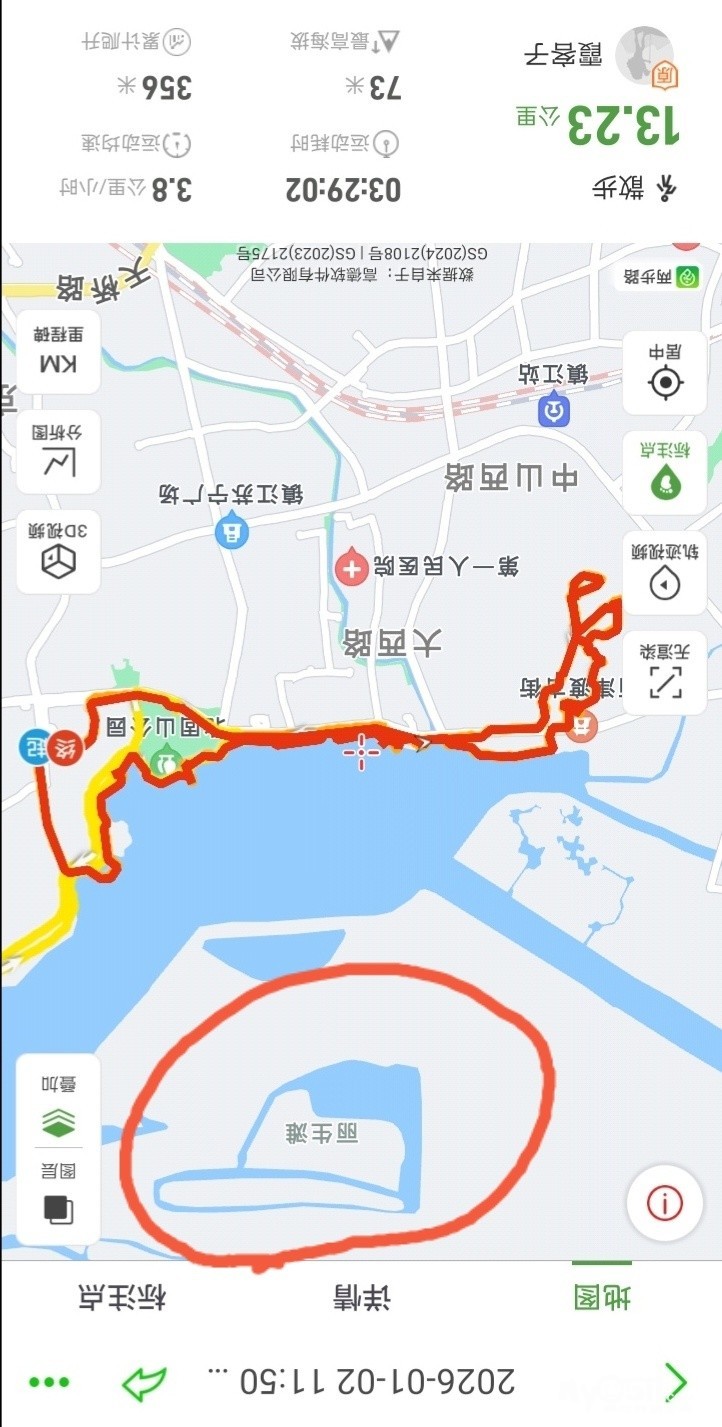Open the 图层 map layers option
Image resolution: width=722 pixels, height=1427 pixels.
58,1194
